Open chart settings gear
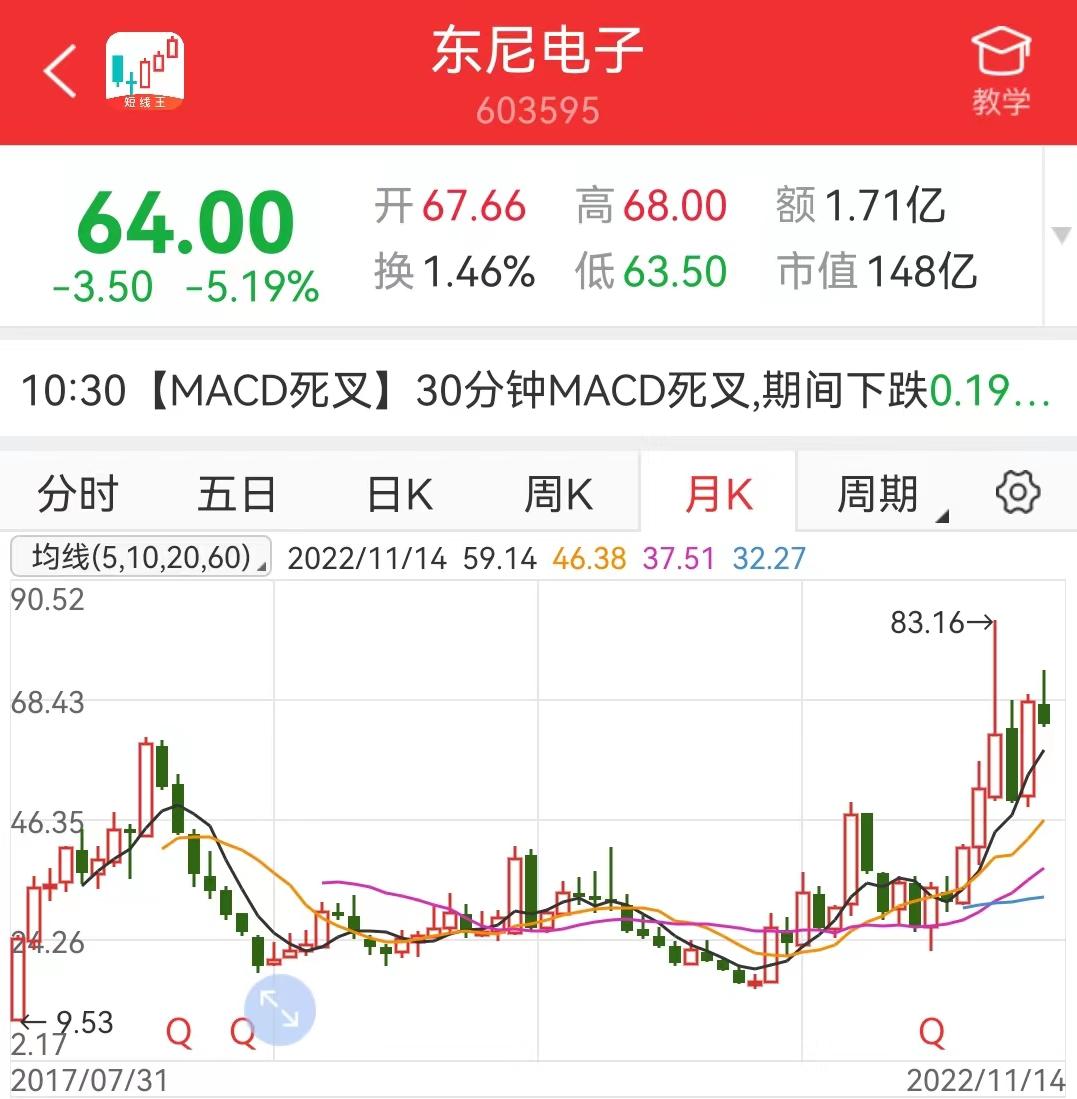 click(x=1018, y=492)
